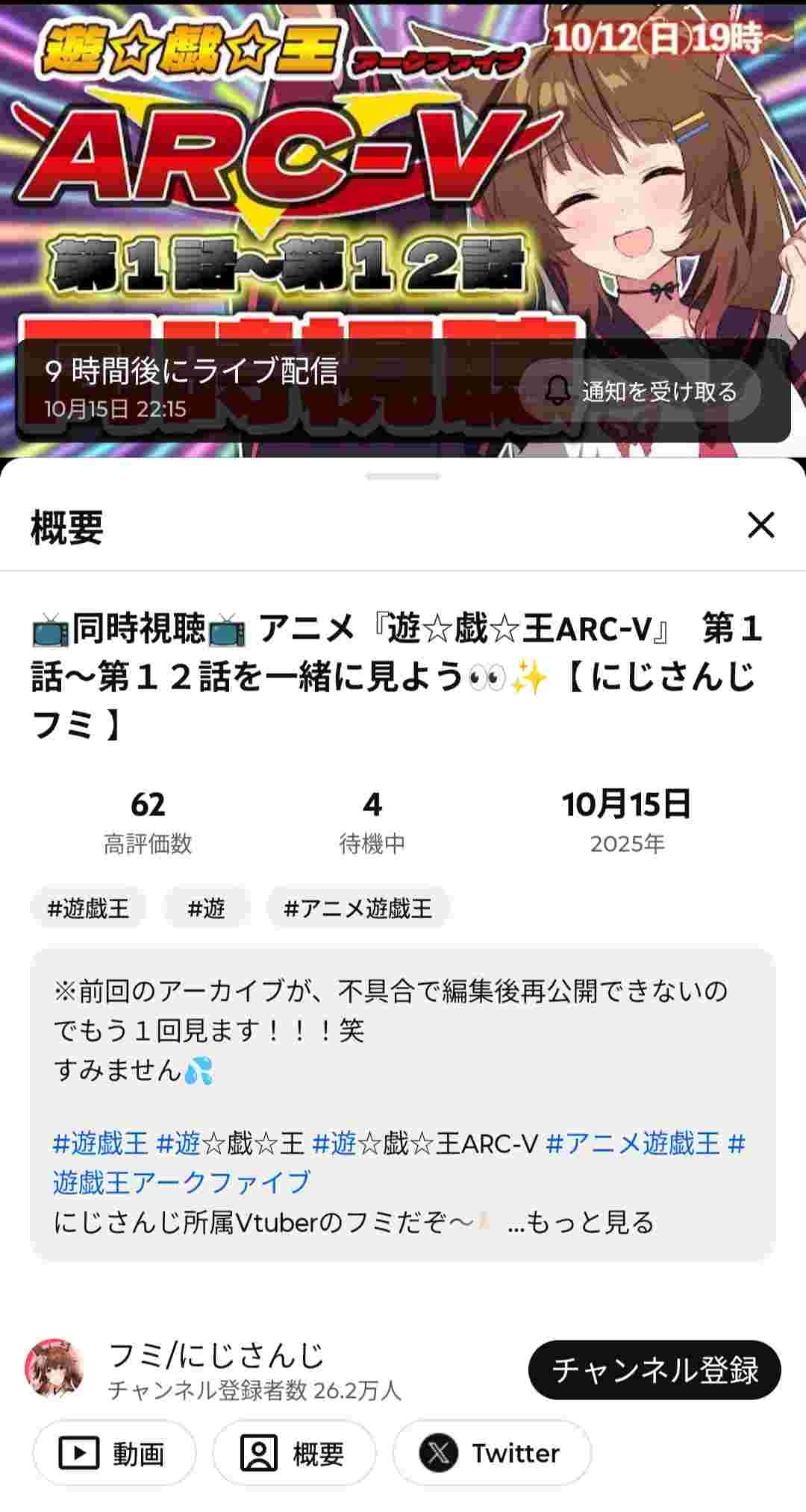Select the #アニメ遊戯王 hashtag chip
806x1512 pixels.
point(357,908)
